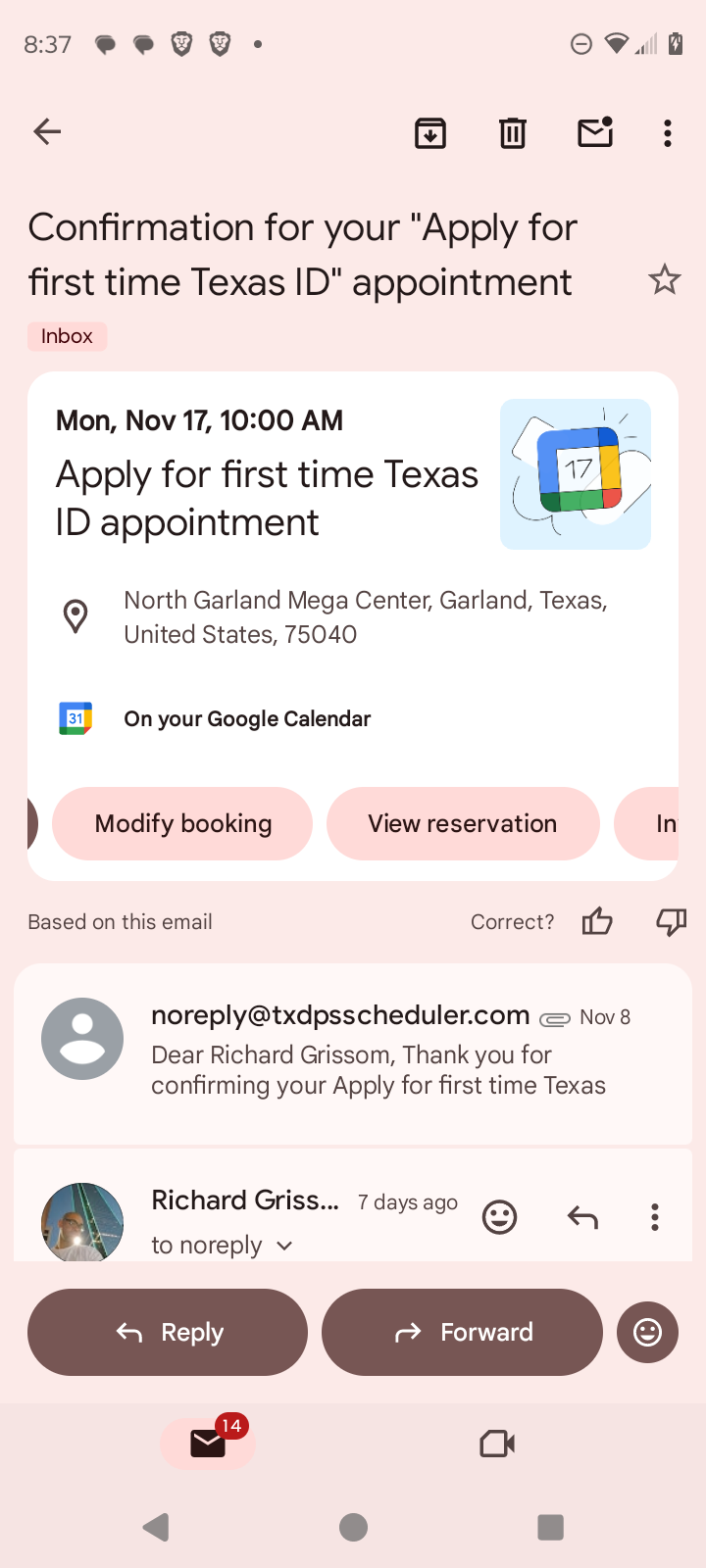Open the emoji reaction button beside Forward

[x=647, y=1332]
